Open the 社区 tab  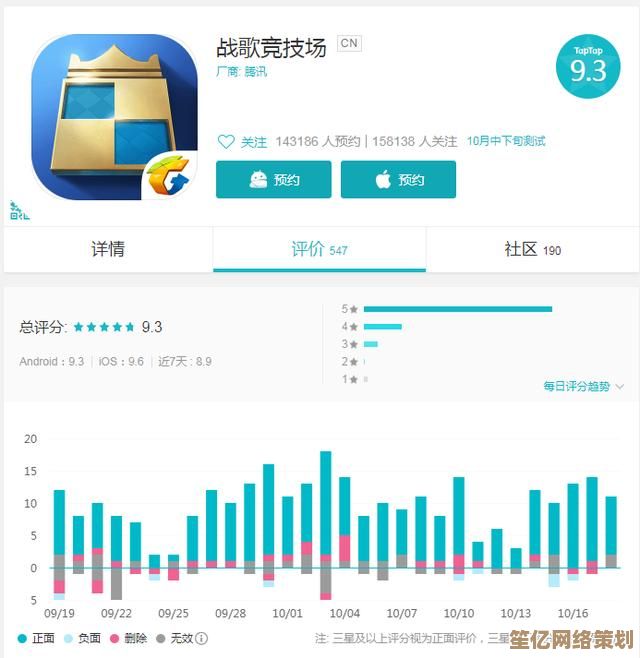532,249
